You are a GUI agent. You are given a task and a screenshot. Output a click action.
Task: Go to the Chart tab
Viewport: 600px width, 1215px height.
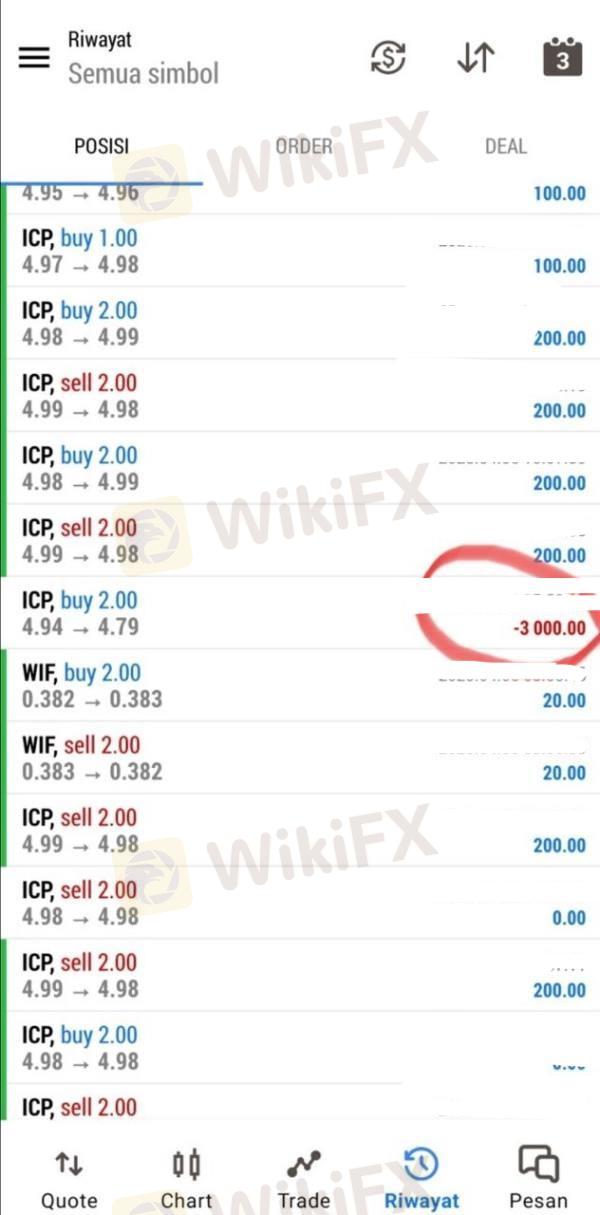click(x=187, y=1180)
